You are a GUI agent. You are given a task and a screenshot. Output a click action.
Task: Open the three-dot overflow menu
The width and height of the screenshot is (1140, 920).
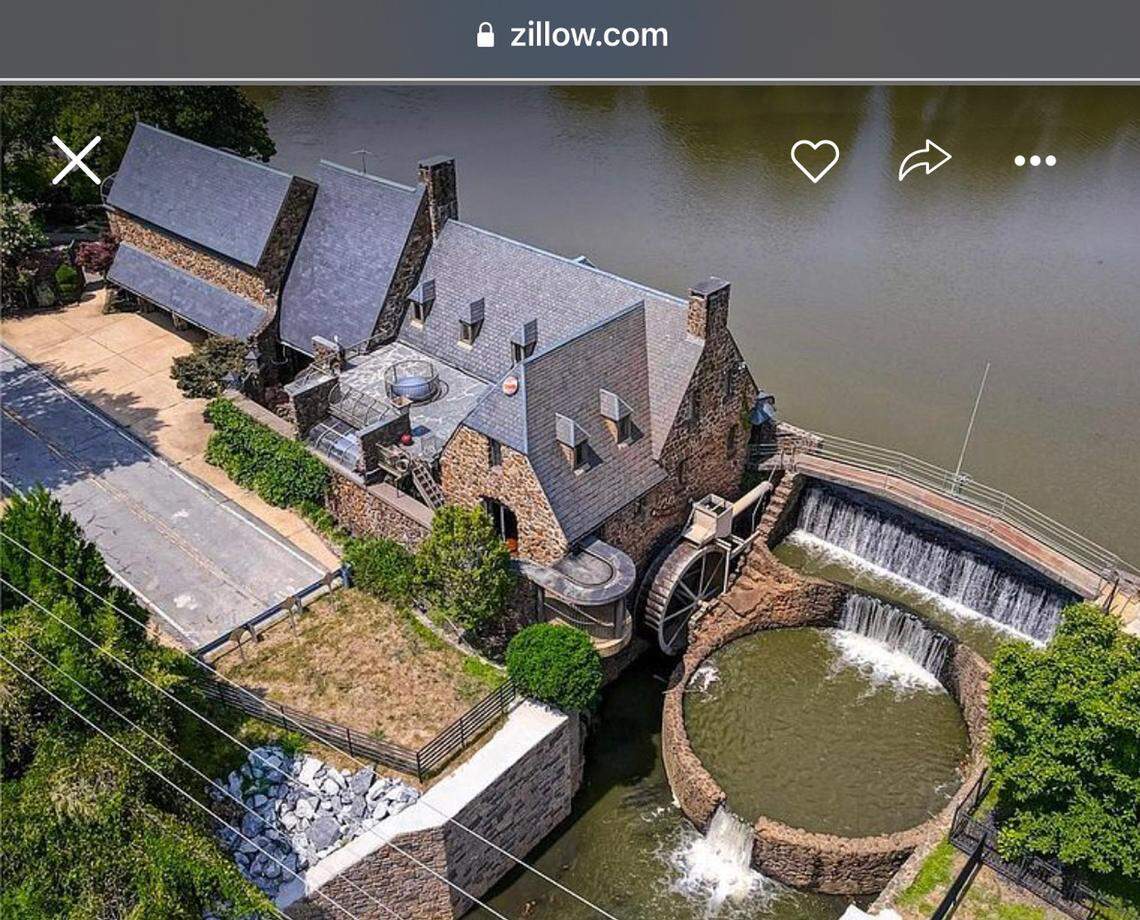1034,160
